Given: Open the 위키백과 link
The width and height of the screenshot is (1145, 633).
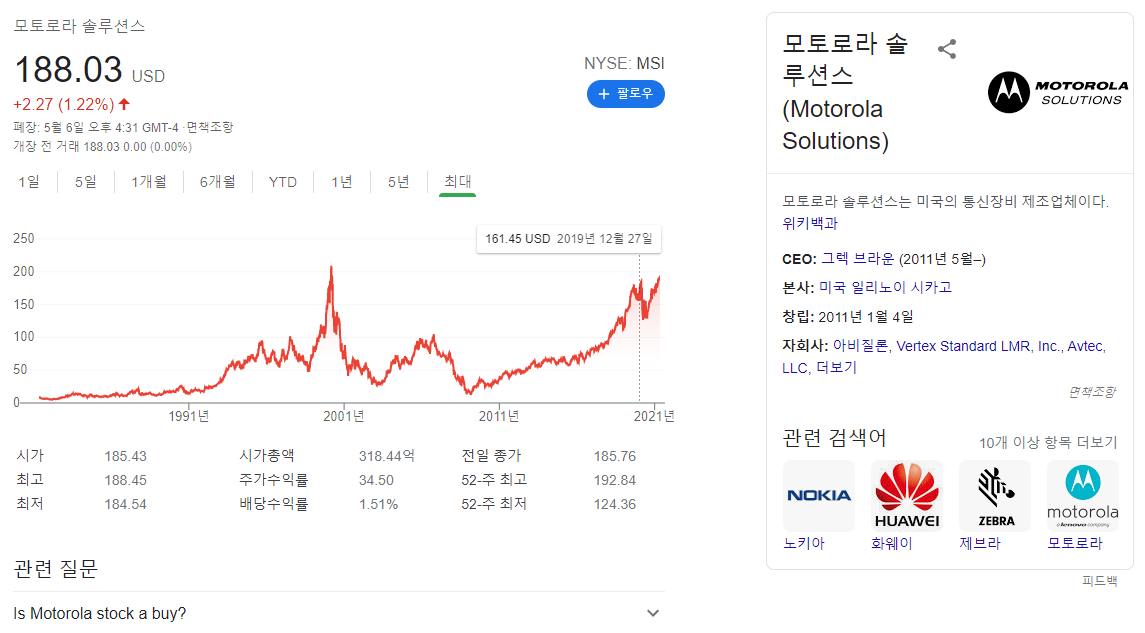Looking at the screenshot, I should click(810, 223).
